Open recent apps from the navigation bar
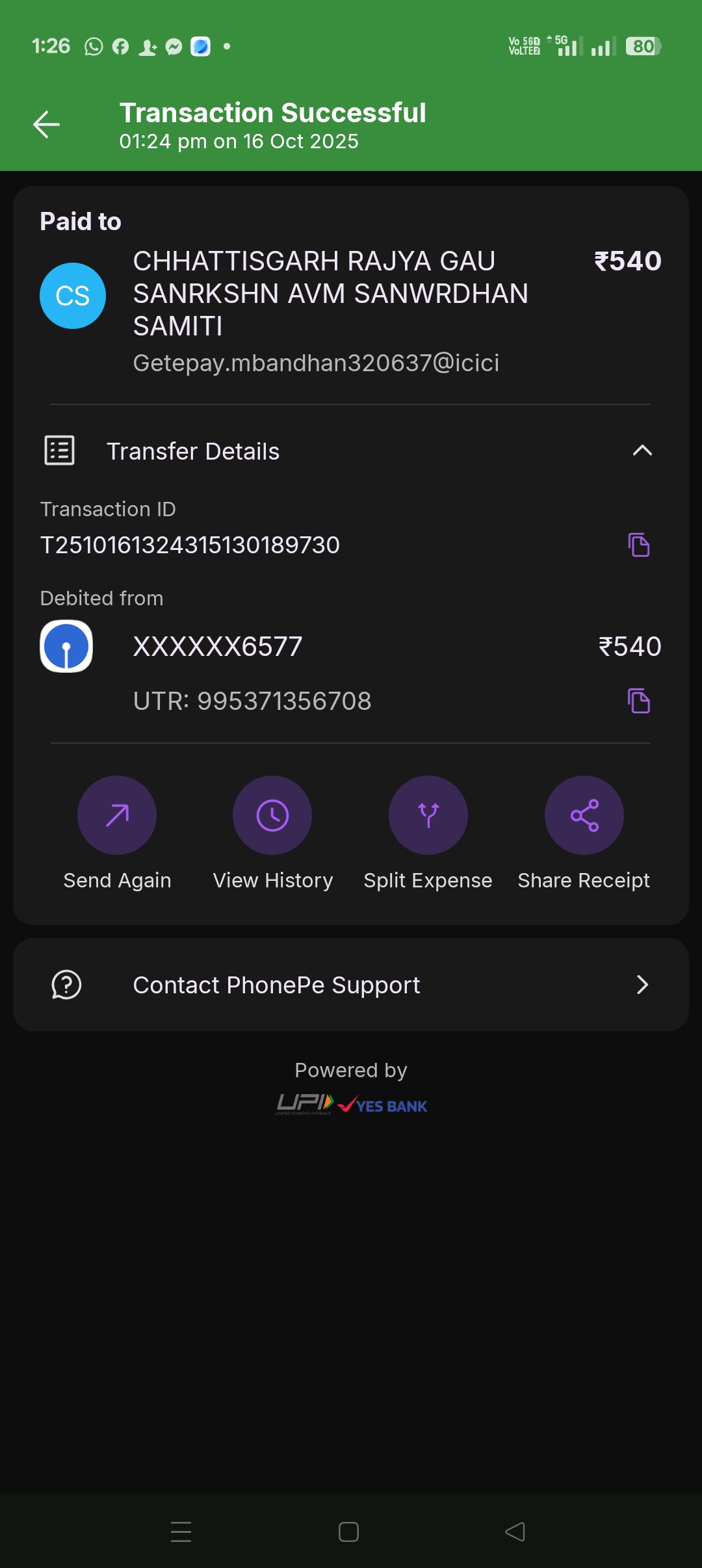The width and height of the screenshot is (702, 1568). (x=181, y=1532)
